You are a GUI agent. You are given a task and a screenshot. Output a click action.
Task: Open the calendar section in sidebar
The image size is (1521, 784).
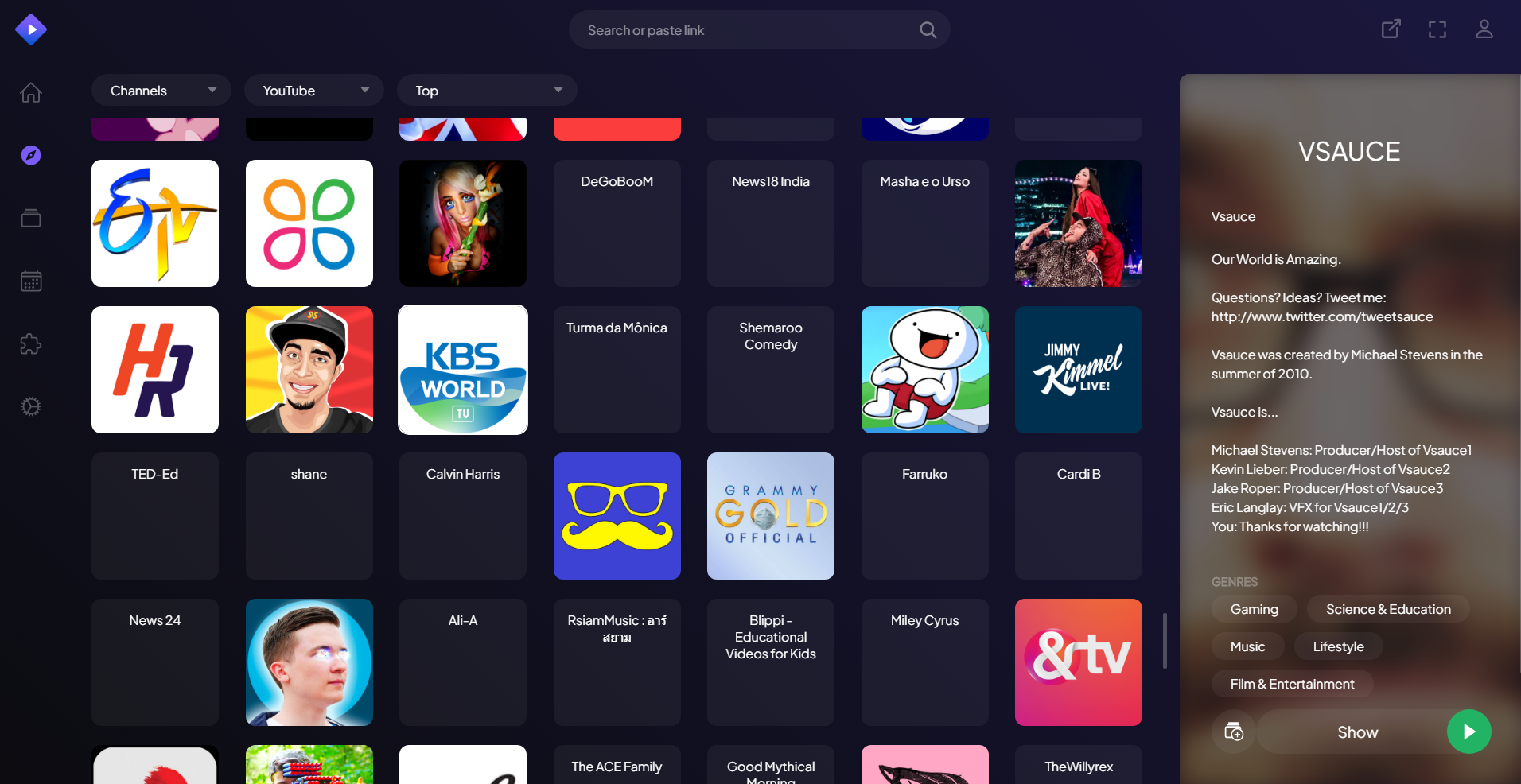(31, 281)
